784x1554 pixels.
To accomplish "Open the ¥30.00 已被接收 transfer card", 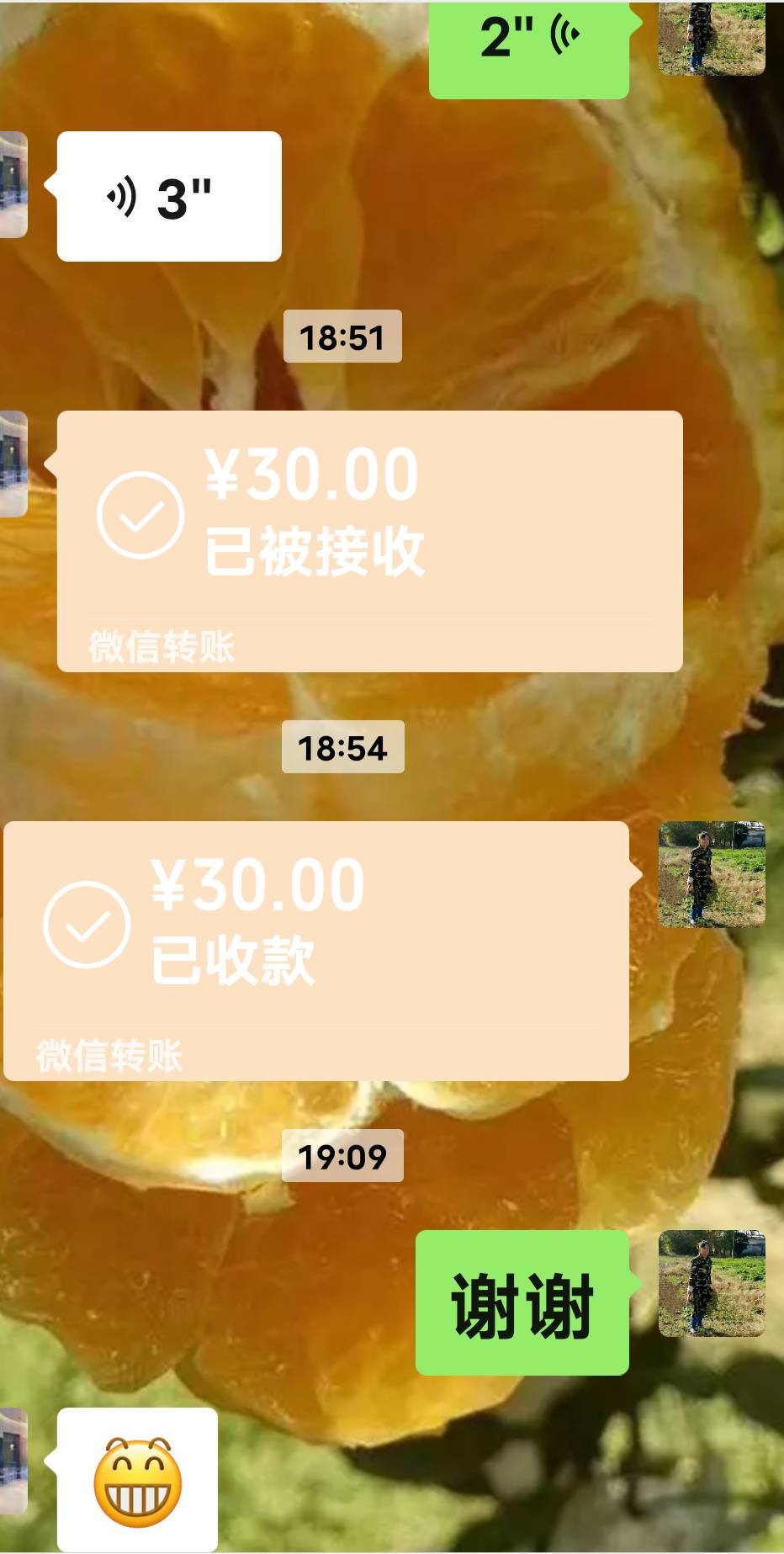I will [370, 541].
